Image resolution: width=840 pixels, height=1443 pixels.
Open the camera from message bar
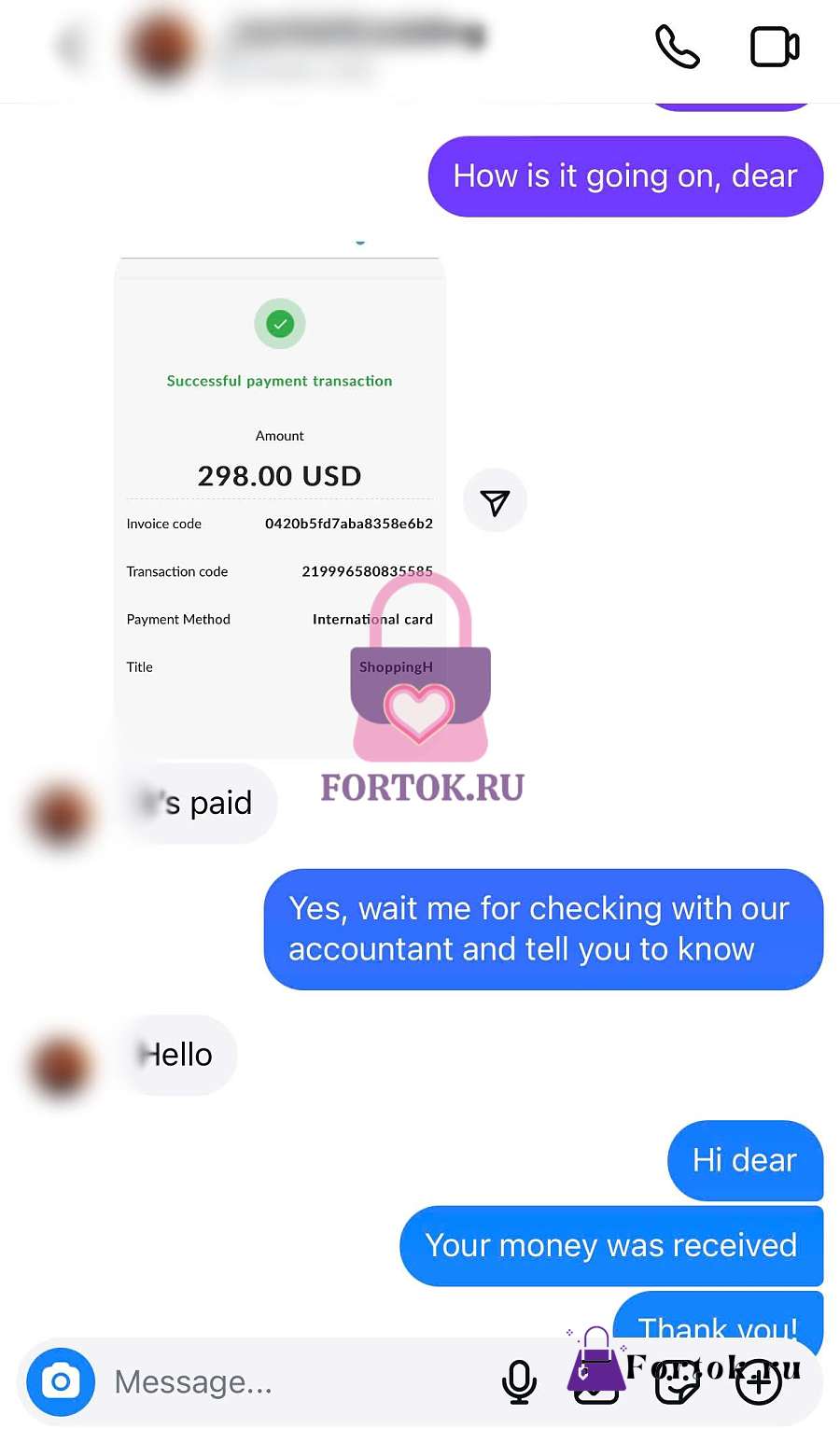coord(61,1381)
